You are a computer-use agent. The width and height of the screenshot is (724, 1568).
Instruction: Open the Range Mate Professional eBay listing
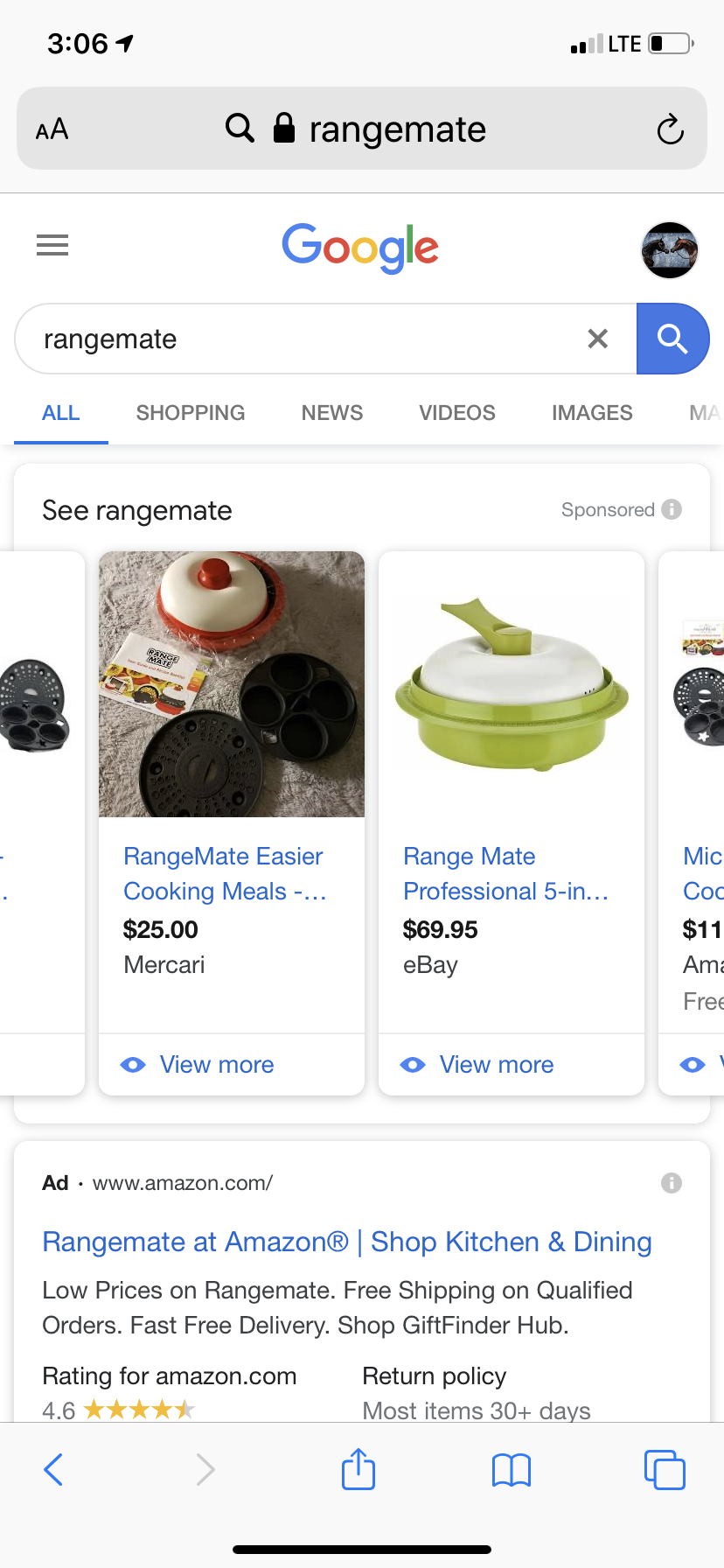pos(505,873)
